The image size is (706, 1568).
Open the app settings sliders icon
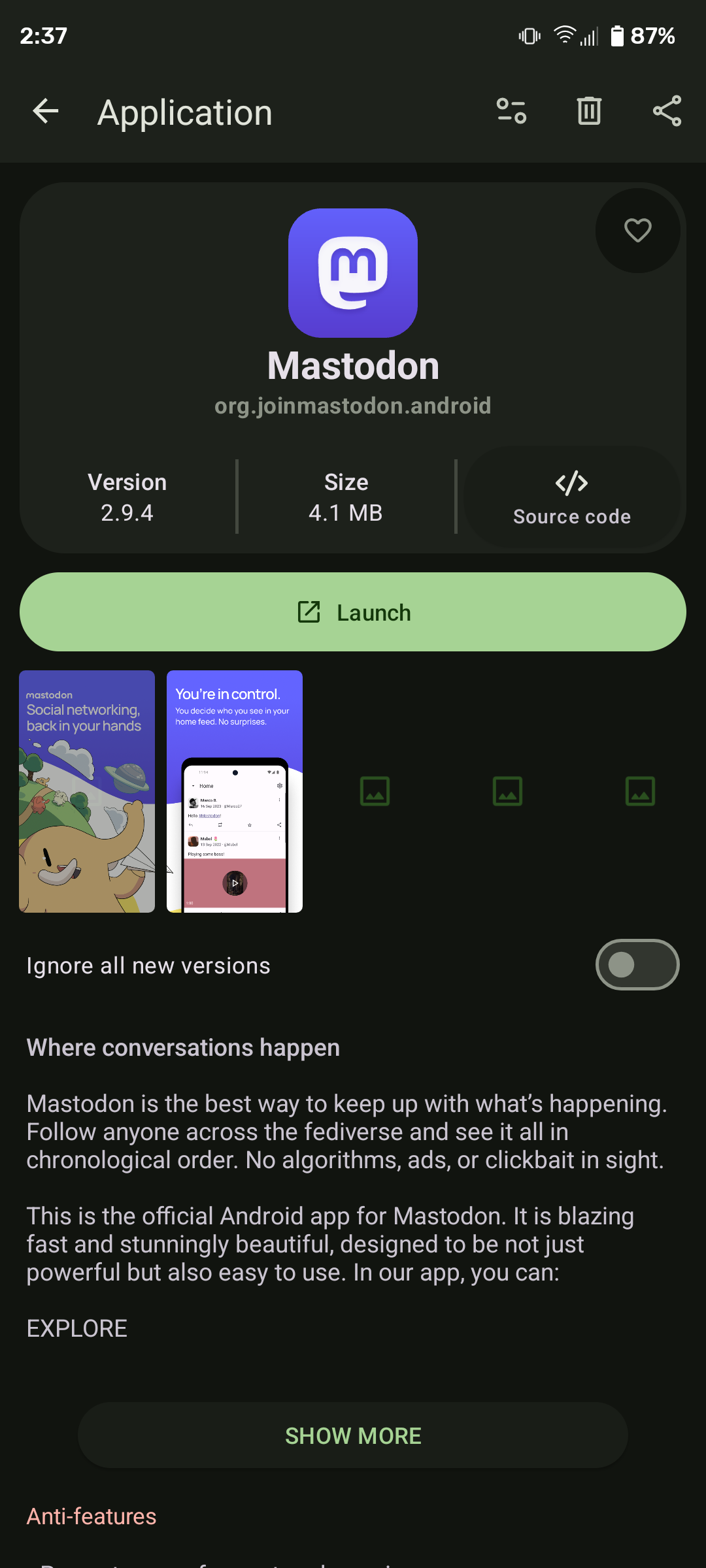[x=511, y=112]
